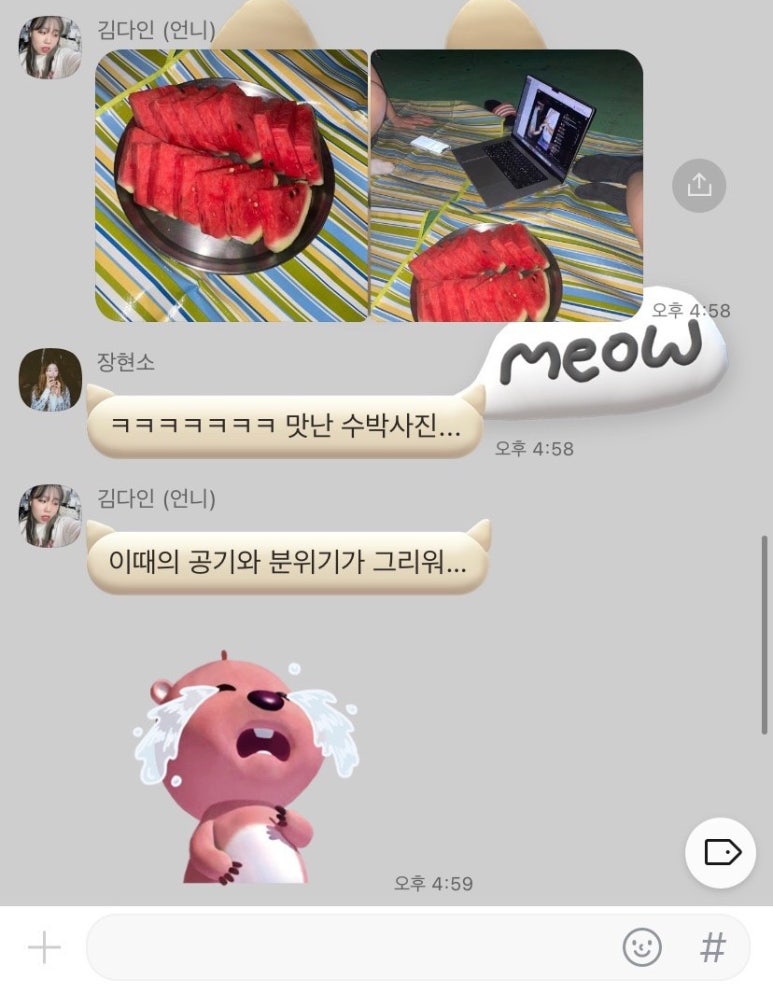
Task: Open the emoticon picker
Action: click(642, 947)
